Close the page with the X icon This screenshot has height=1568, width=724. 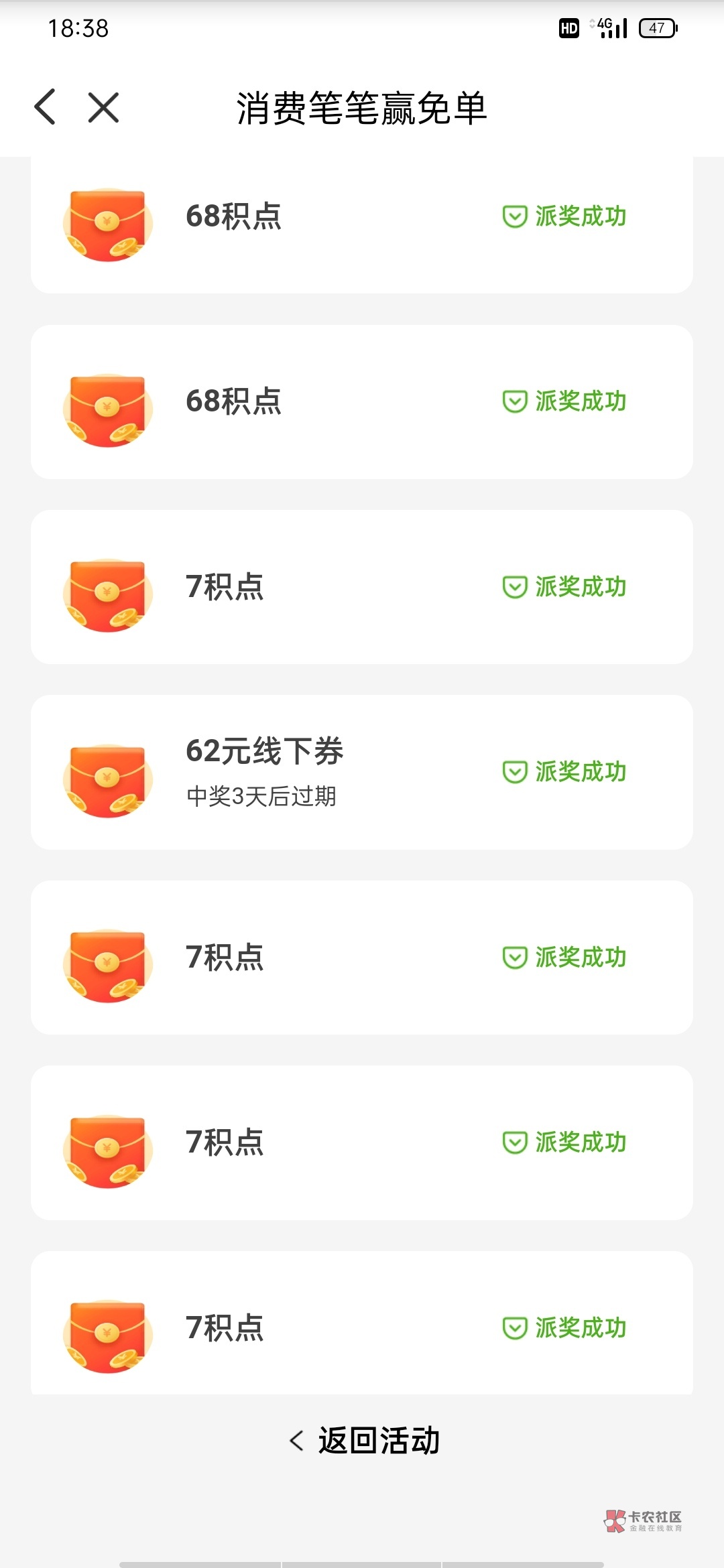pyautogui.click(x=103, y=107)
